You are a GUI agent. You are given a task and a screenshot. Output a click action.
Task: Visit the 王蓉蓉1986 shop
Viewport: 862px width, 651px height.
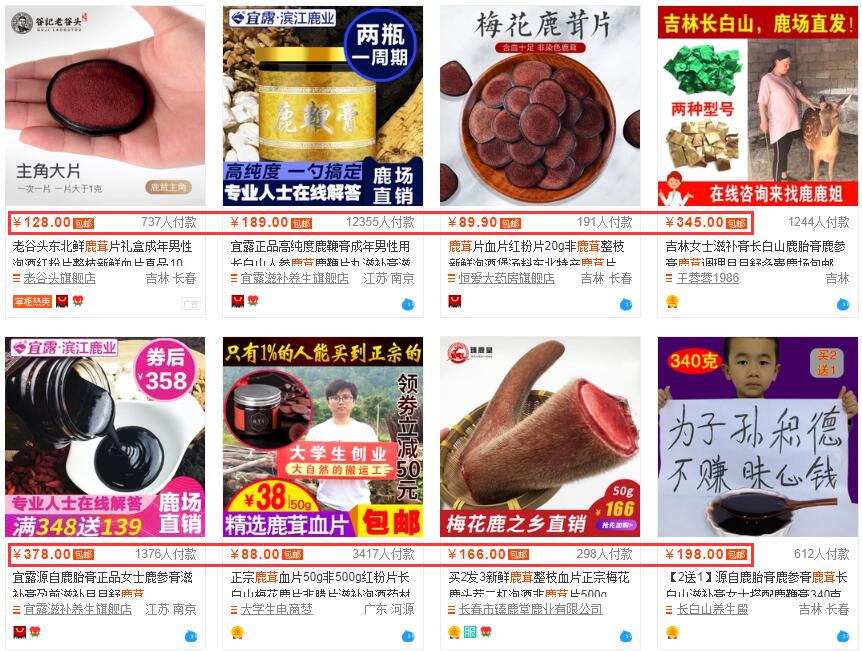(707, 278)
